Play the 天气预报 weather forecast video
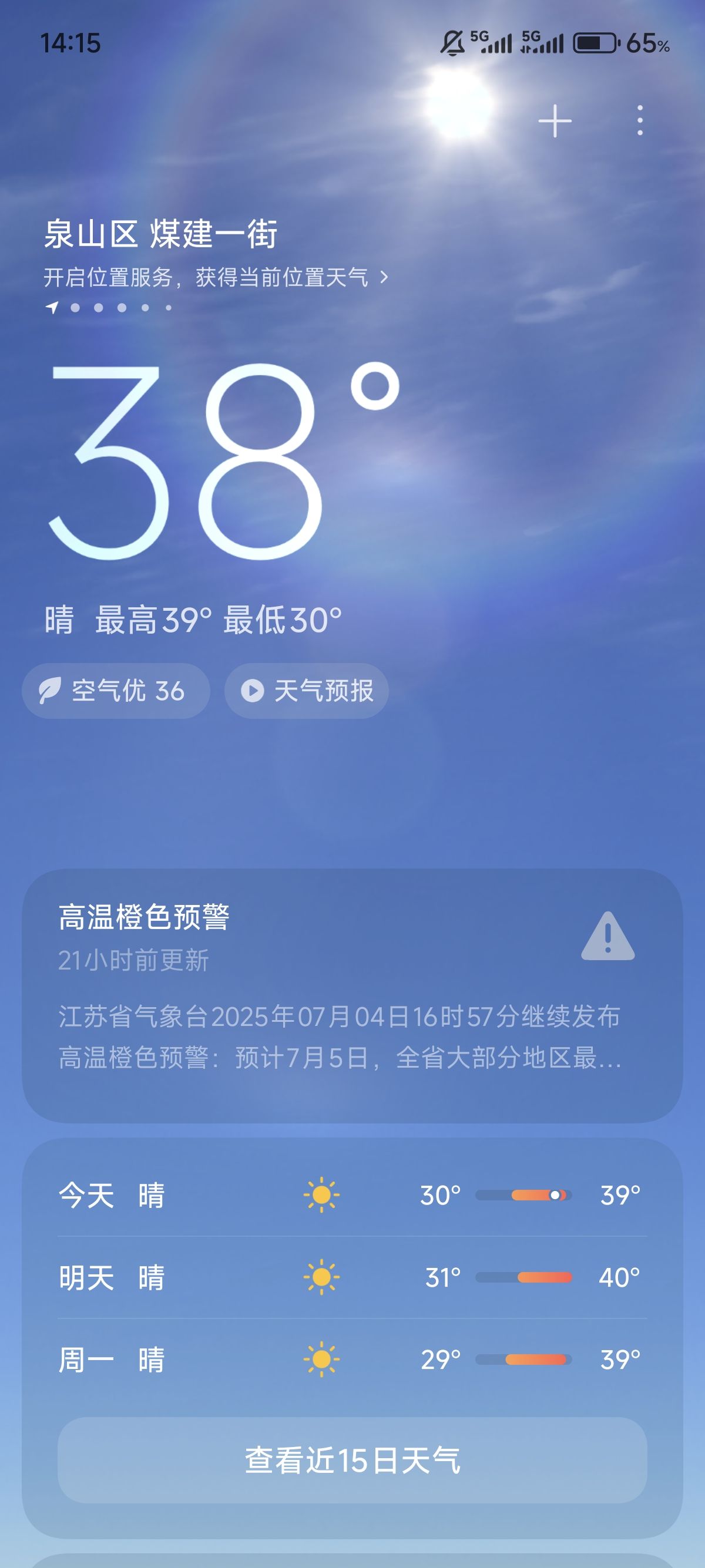 [x=307, y=691]
